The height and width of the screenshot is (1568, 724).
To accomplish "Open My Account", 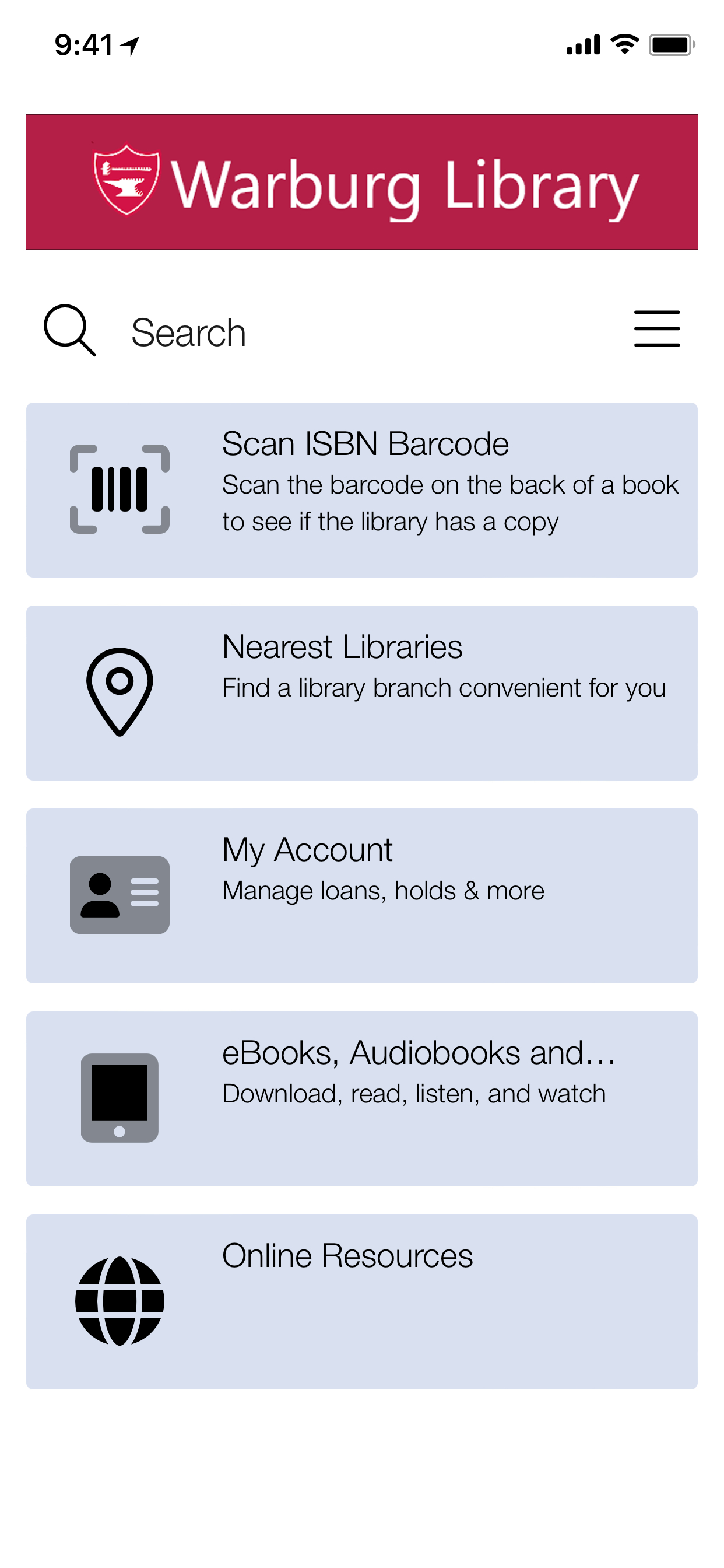I will 361,895.
